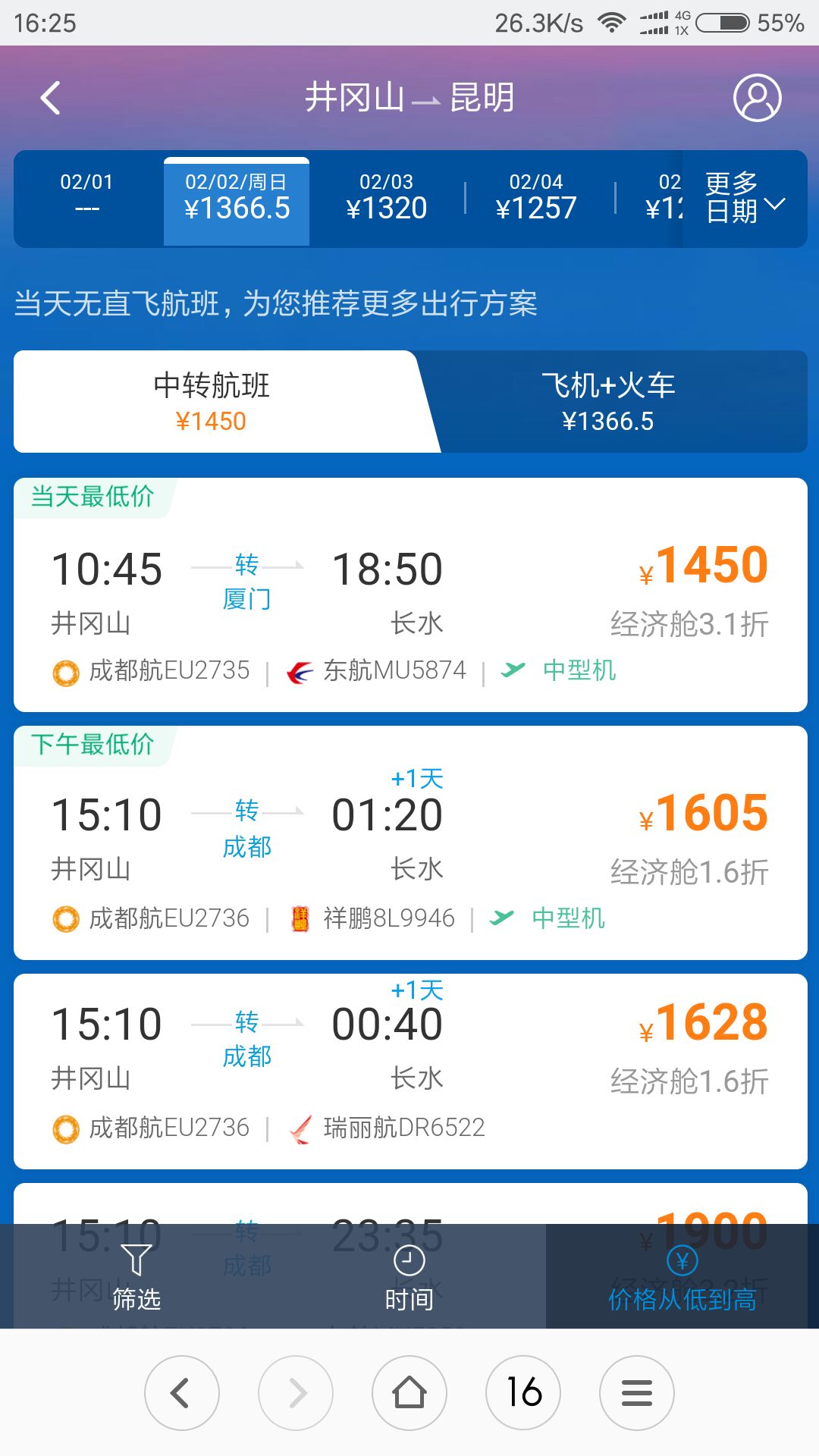Open the 16 browser tabs view
The height and width of the screenshot is (1456, 819).
[523, 1393]
